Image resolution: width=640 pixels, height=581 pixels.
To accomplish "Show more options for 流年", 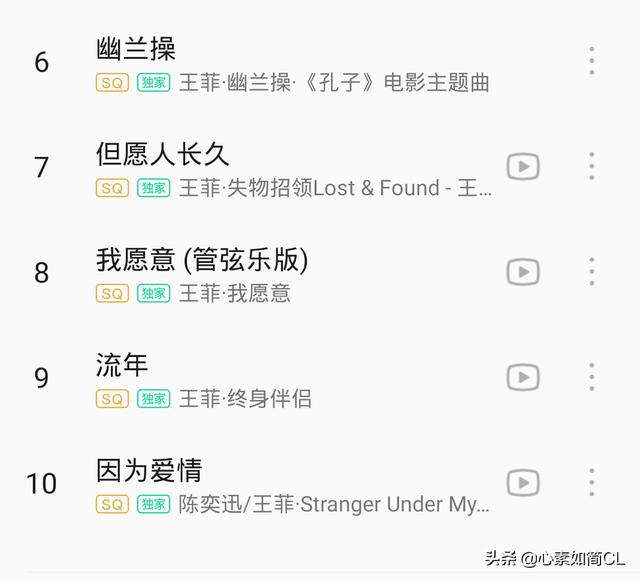I will (x=592, y=377).
